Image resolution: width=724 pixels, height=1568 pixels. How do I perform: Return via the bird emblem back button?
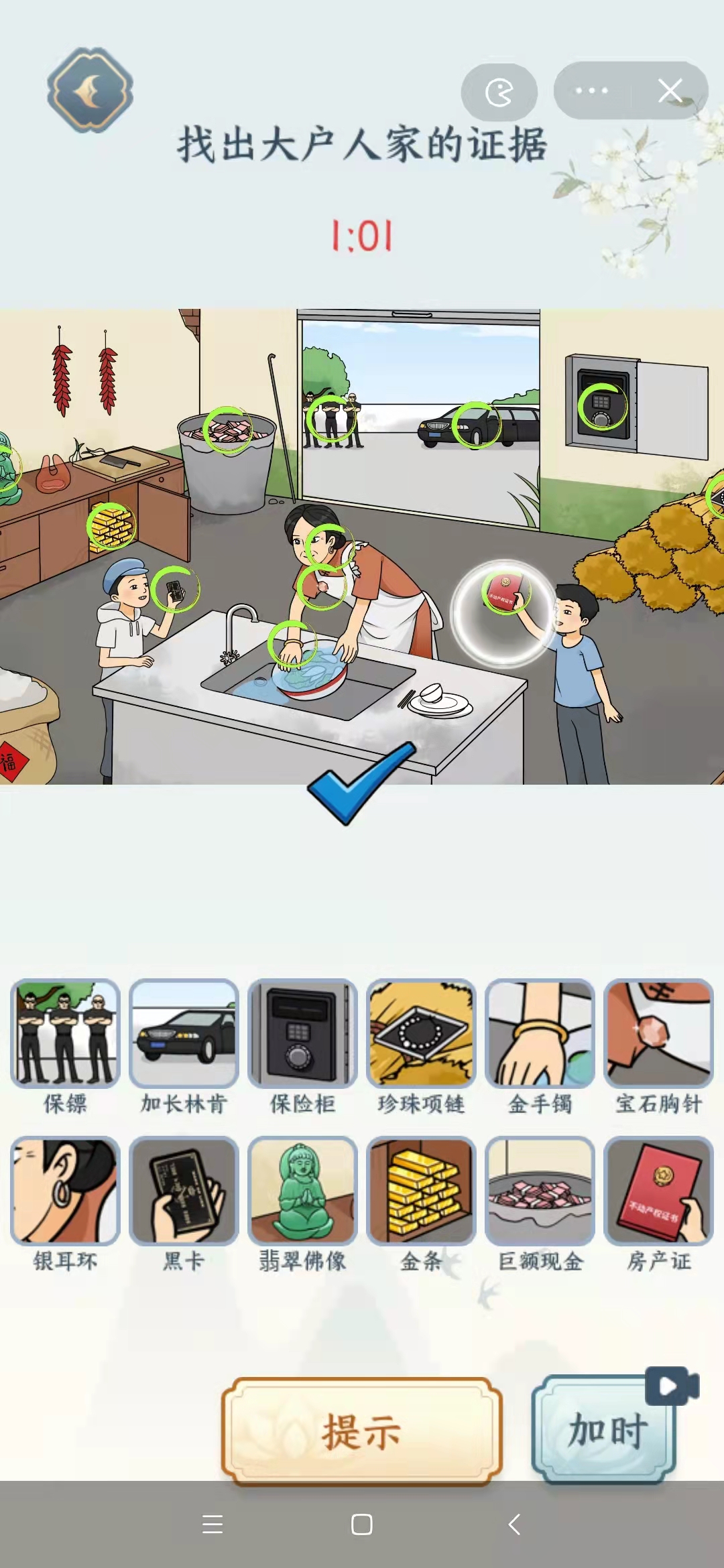pyautogui.click(x=90, y=90)
